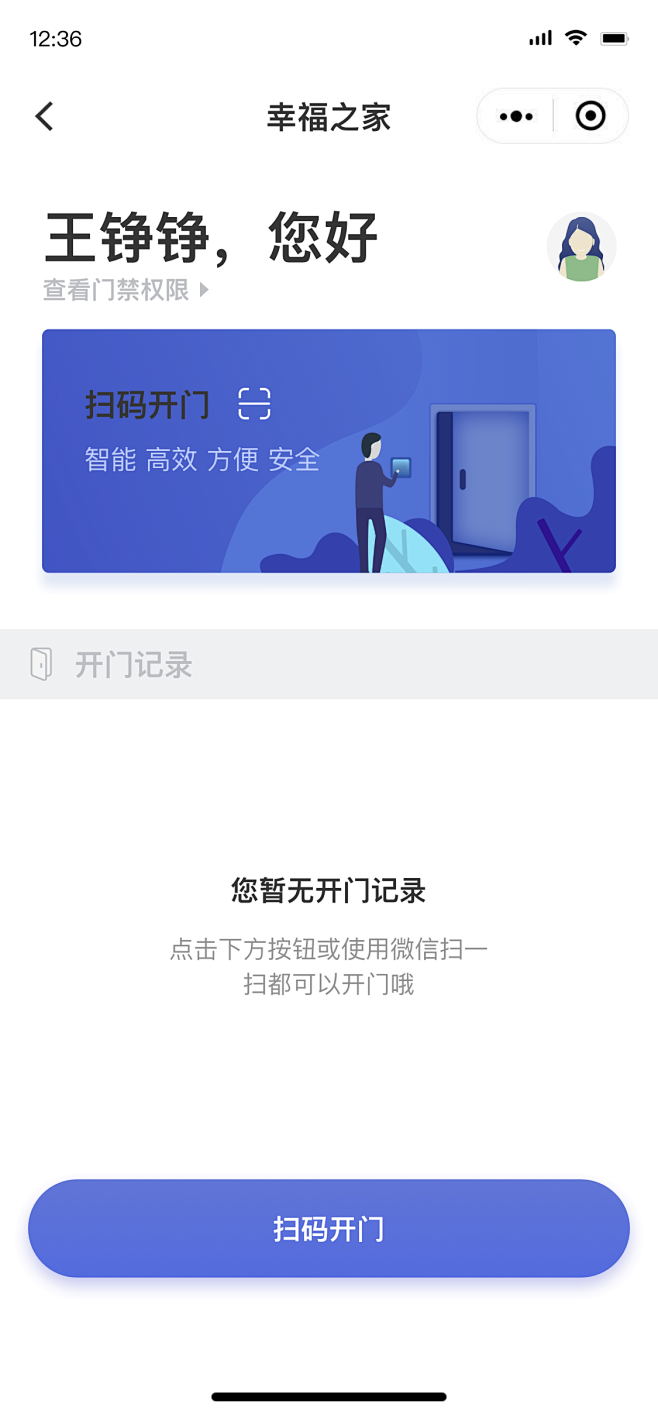
Task: Tap the user avatar picture
Action: pos(581,247)
